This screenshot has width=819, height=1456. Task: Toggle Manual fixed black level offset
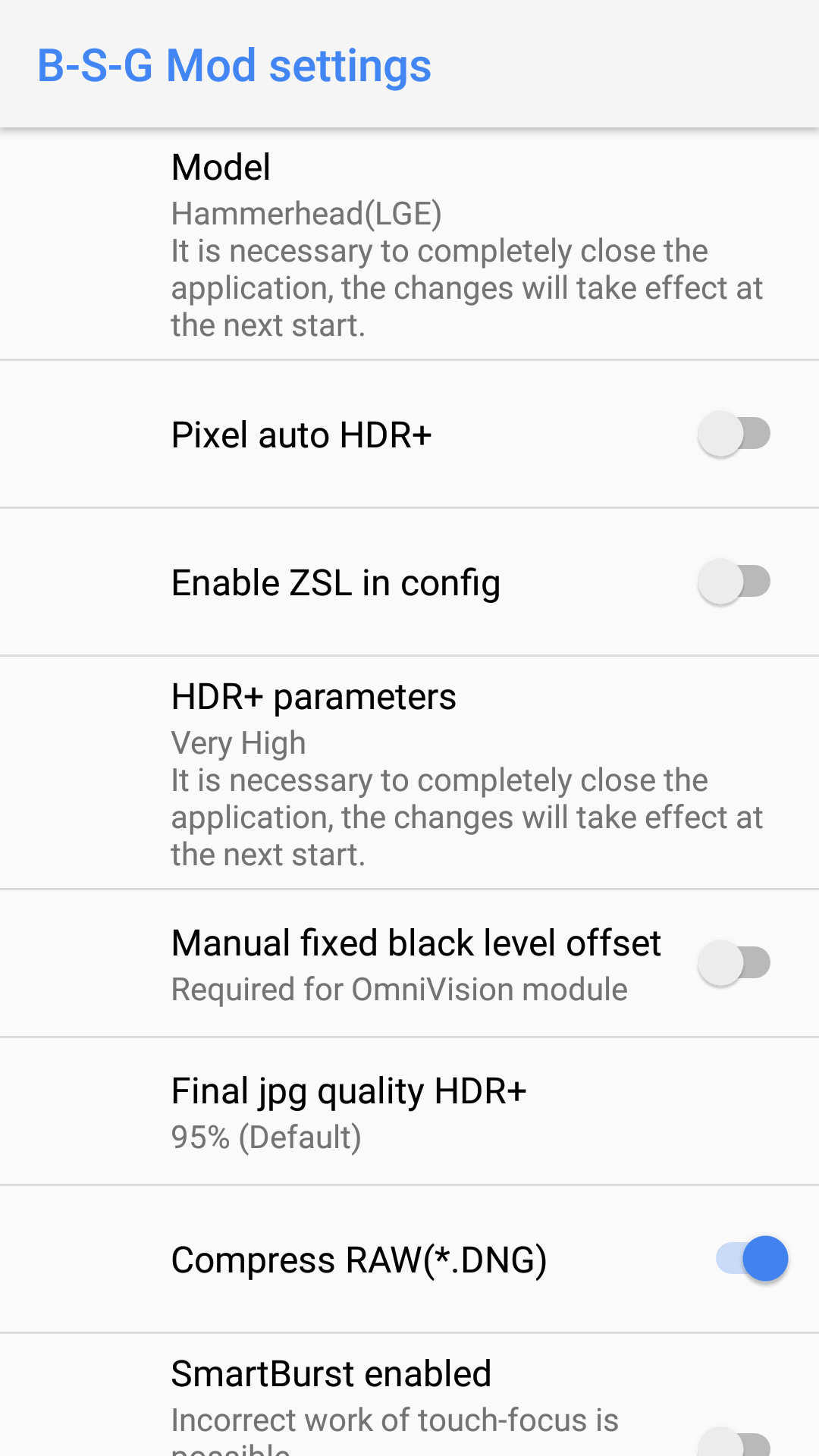pos(733,963)
